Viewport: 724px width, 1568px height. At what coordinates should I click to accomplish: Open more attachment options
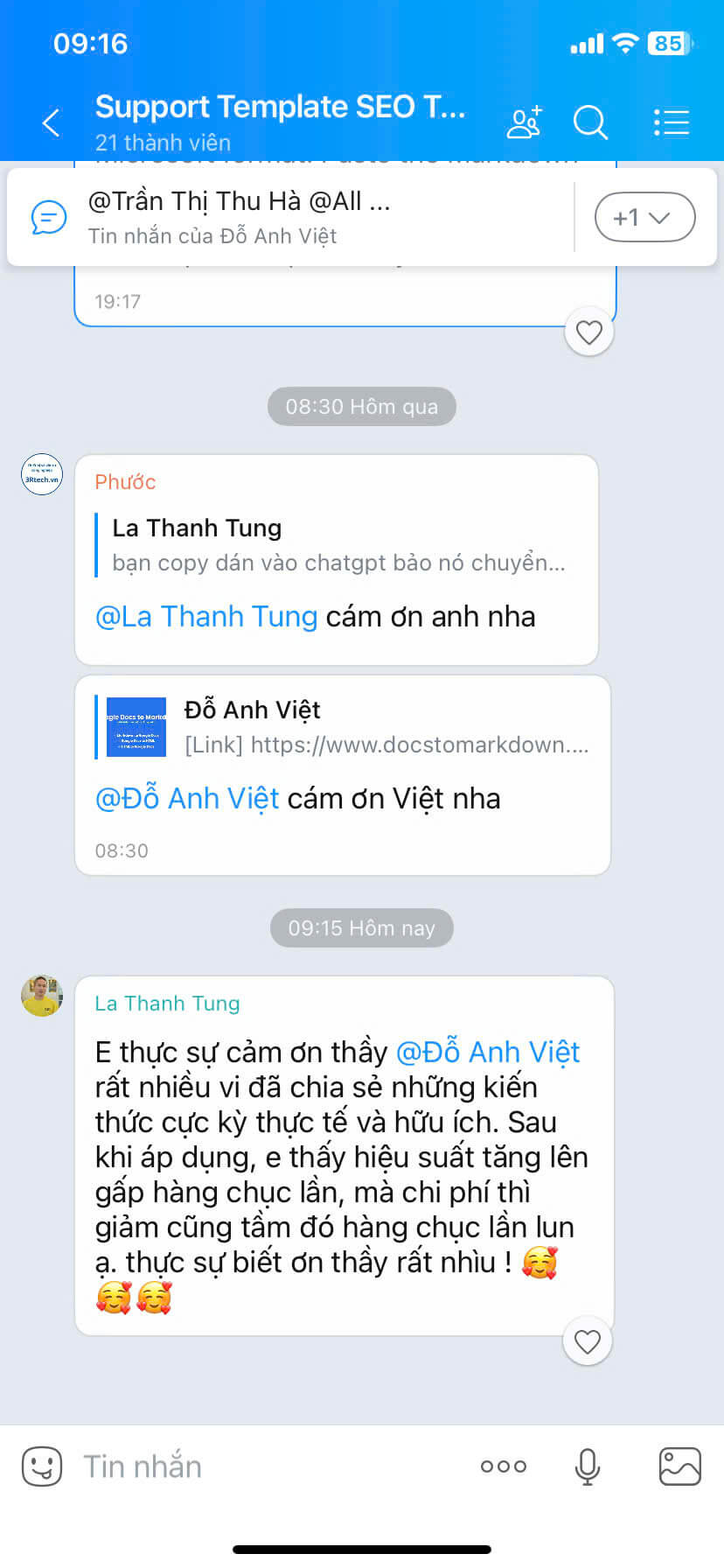504,1466
